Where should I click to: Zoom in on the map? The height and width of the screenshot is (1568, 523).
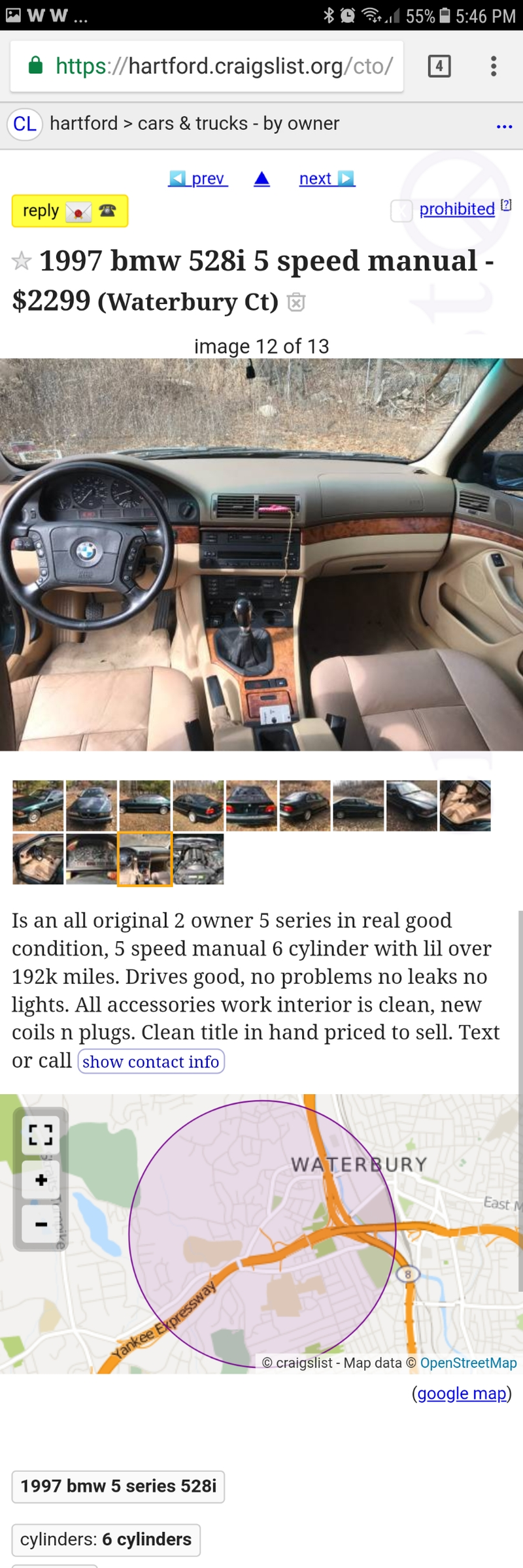pyautogui.click(x=41, y=1180)
